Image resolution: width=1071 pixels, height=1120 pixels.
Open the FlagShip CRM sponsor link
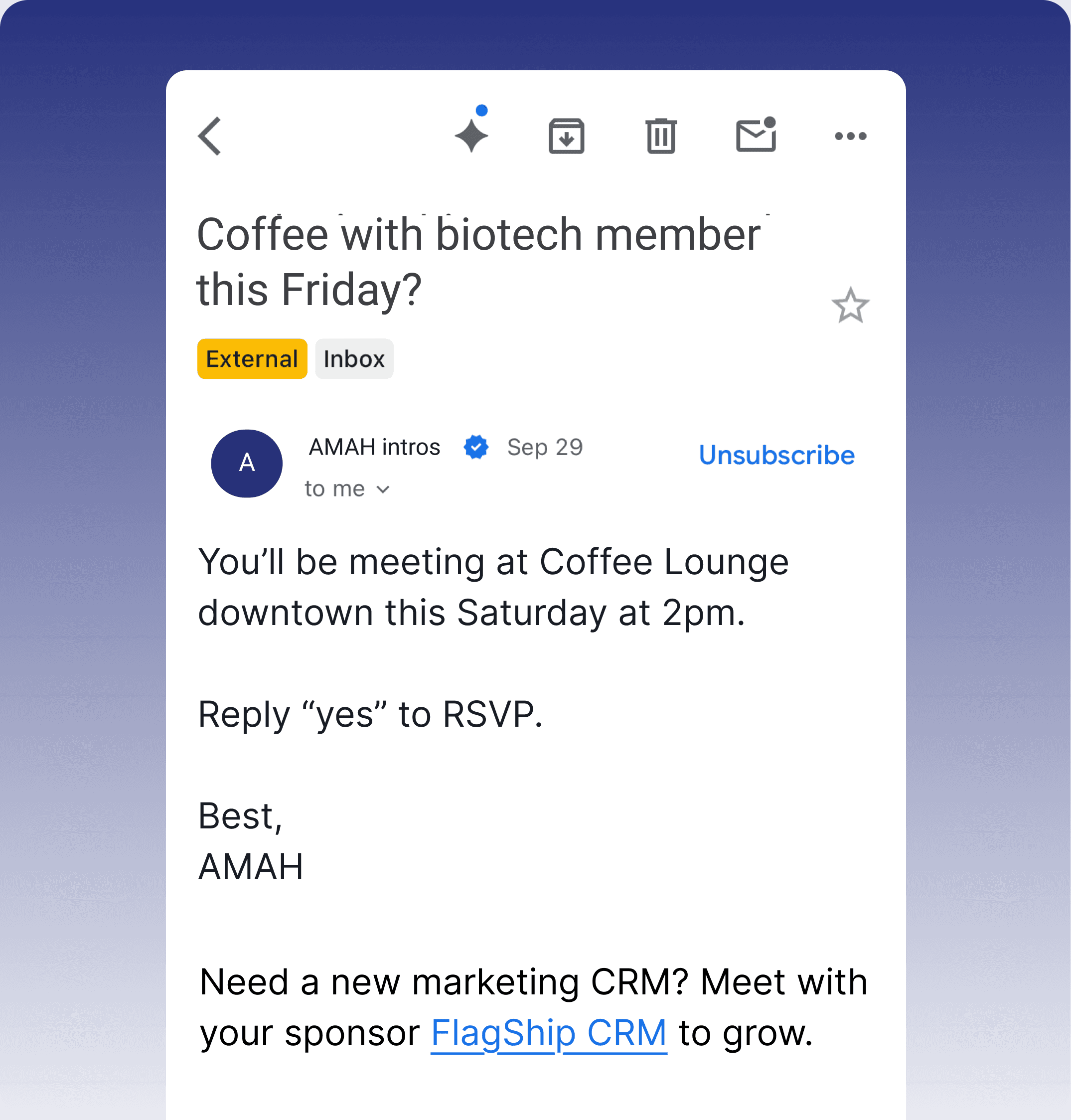548,1033
